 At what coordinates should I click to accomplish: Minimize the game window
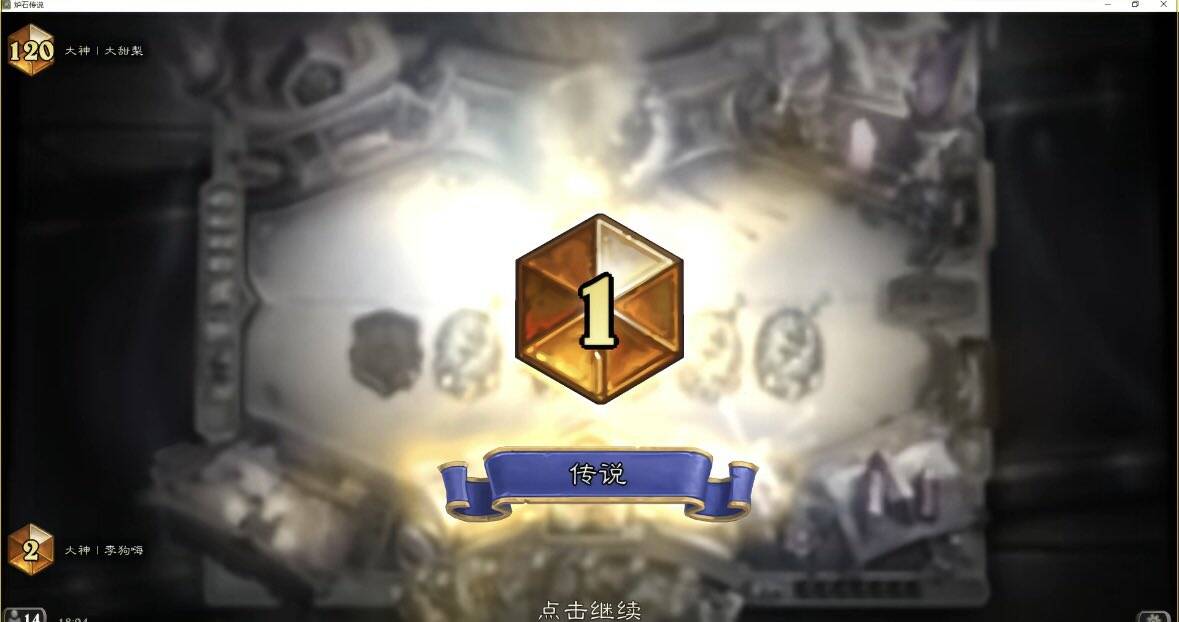1107,5
